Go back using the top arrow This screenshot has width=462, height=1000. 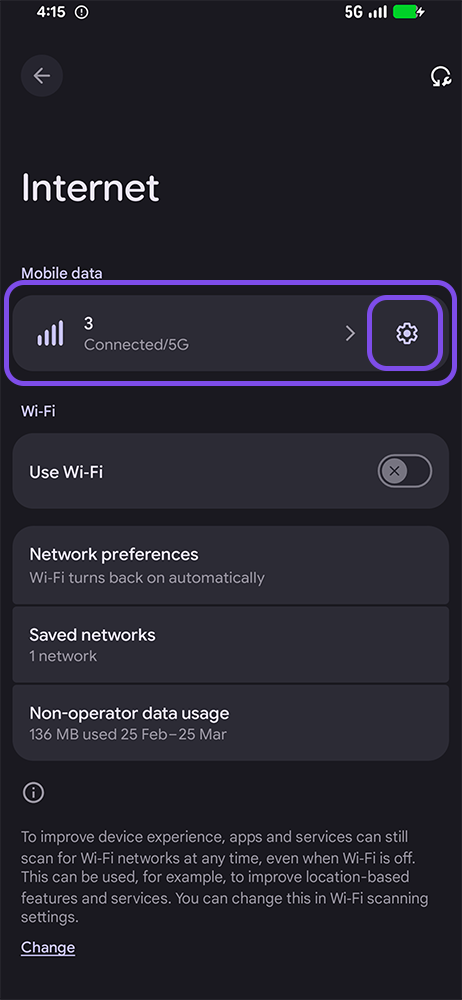(x=41, y=76)
